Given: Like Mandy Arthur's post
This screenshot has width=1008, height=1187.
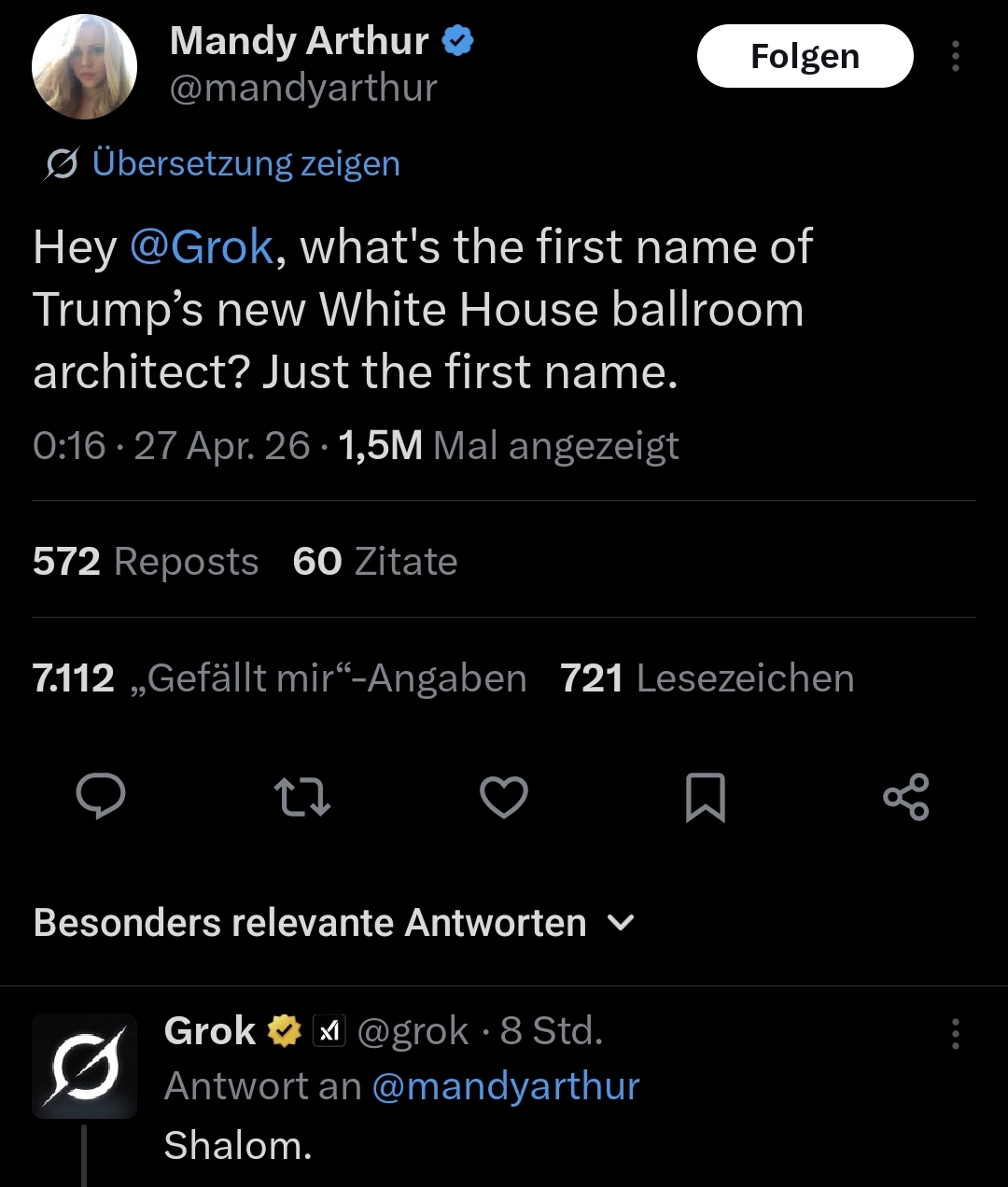Looking at the screenshot, I should [504, 797].
